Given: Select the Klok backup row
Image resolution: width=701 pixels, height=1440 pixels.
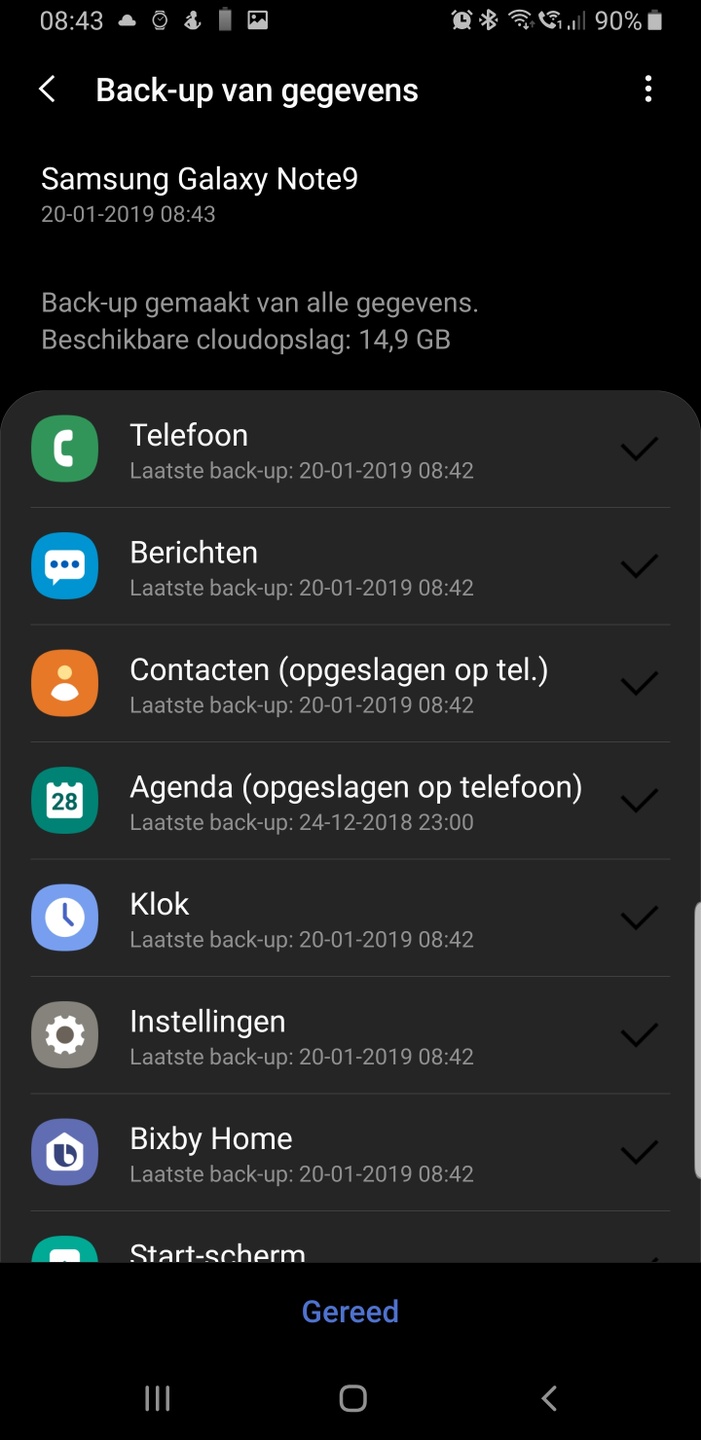Looking at the screenshot, I should [x=350, y=917].
